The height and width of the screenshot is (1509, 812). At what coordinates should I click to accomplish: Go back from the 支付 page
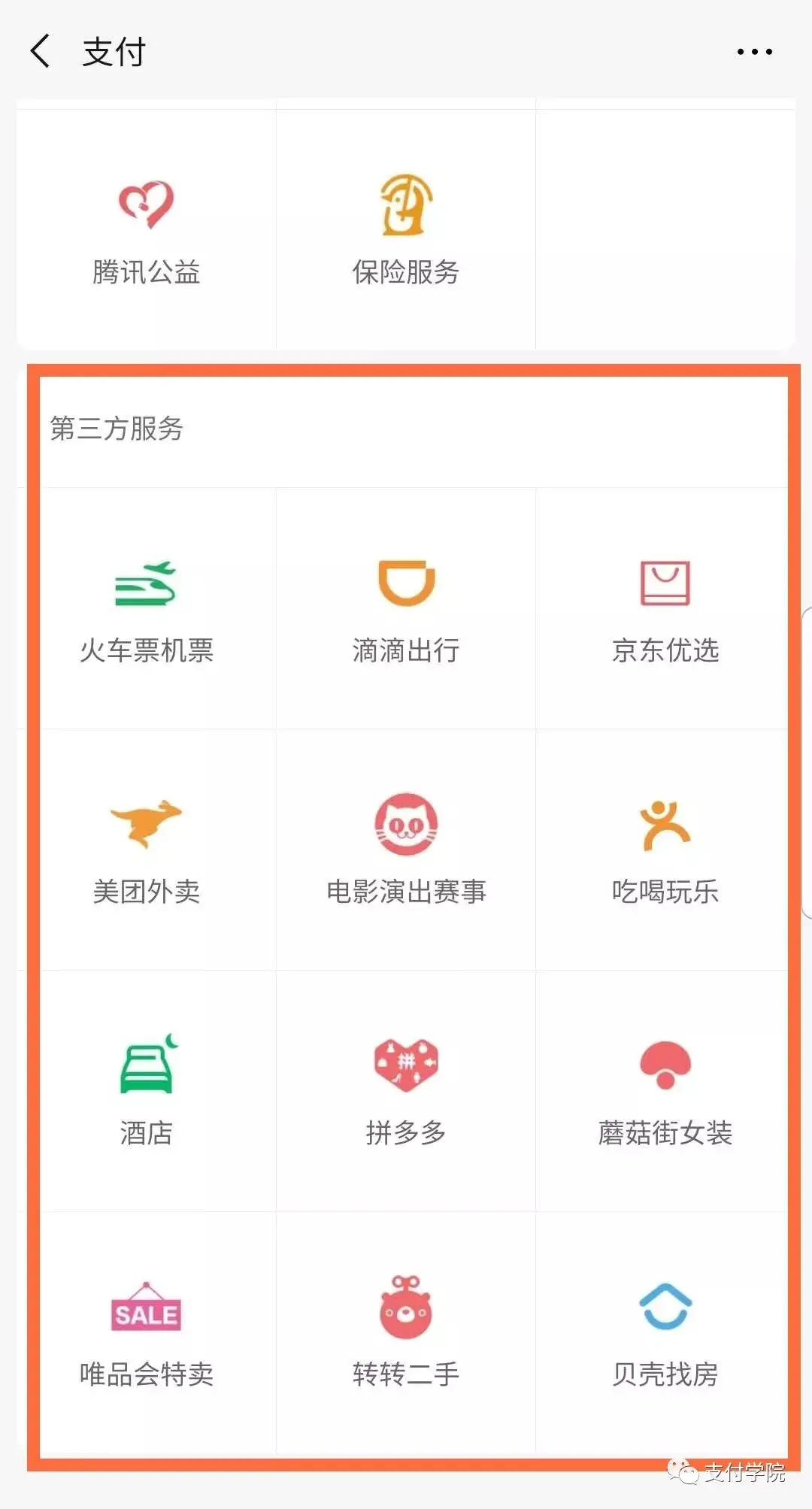click(41, 52)
